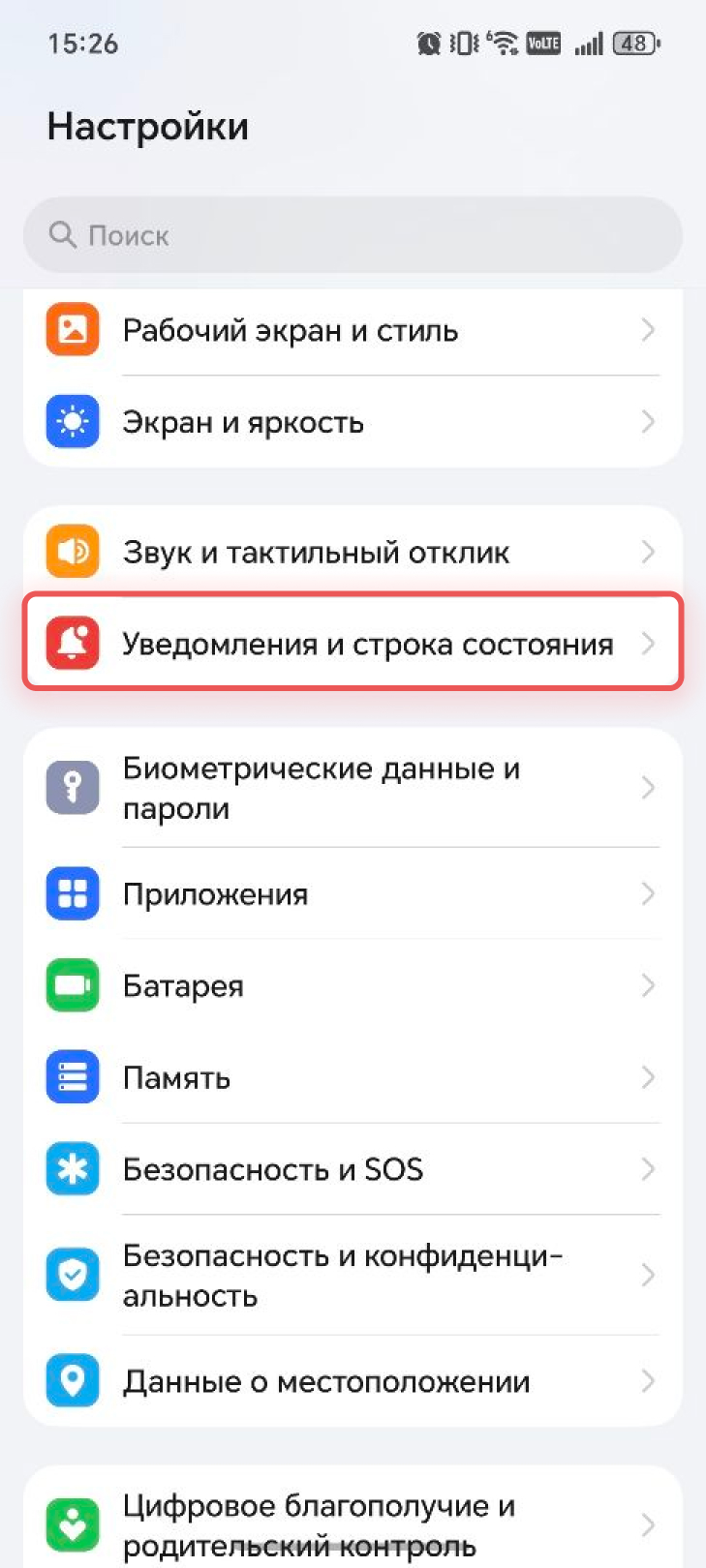Screen dimensions: 706x1568
Task: Open Данные о местоположении
Action: 353,1381
